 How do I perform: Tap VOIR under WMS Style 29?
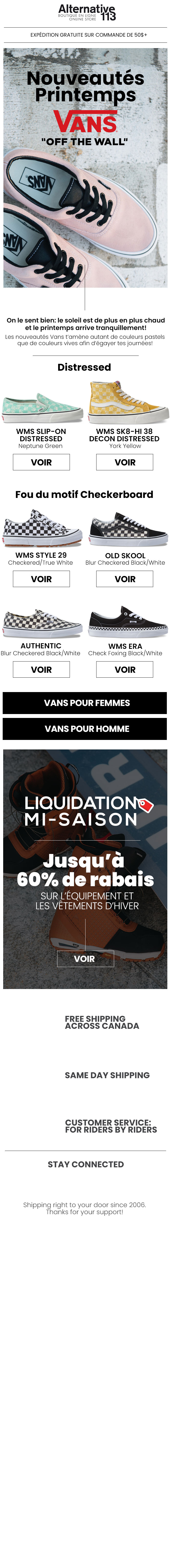click(41, 578)
